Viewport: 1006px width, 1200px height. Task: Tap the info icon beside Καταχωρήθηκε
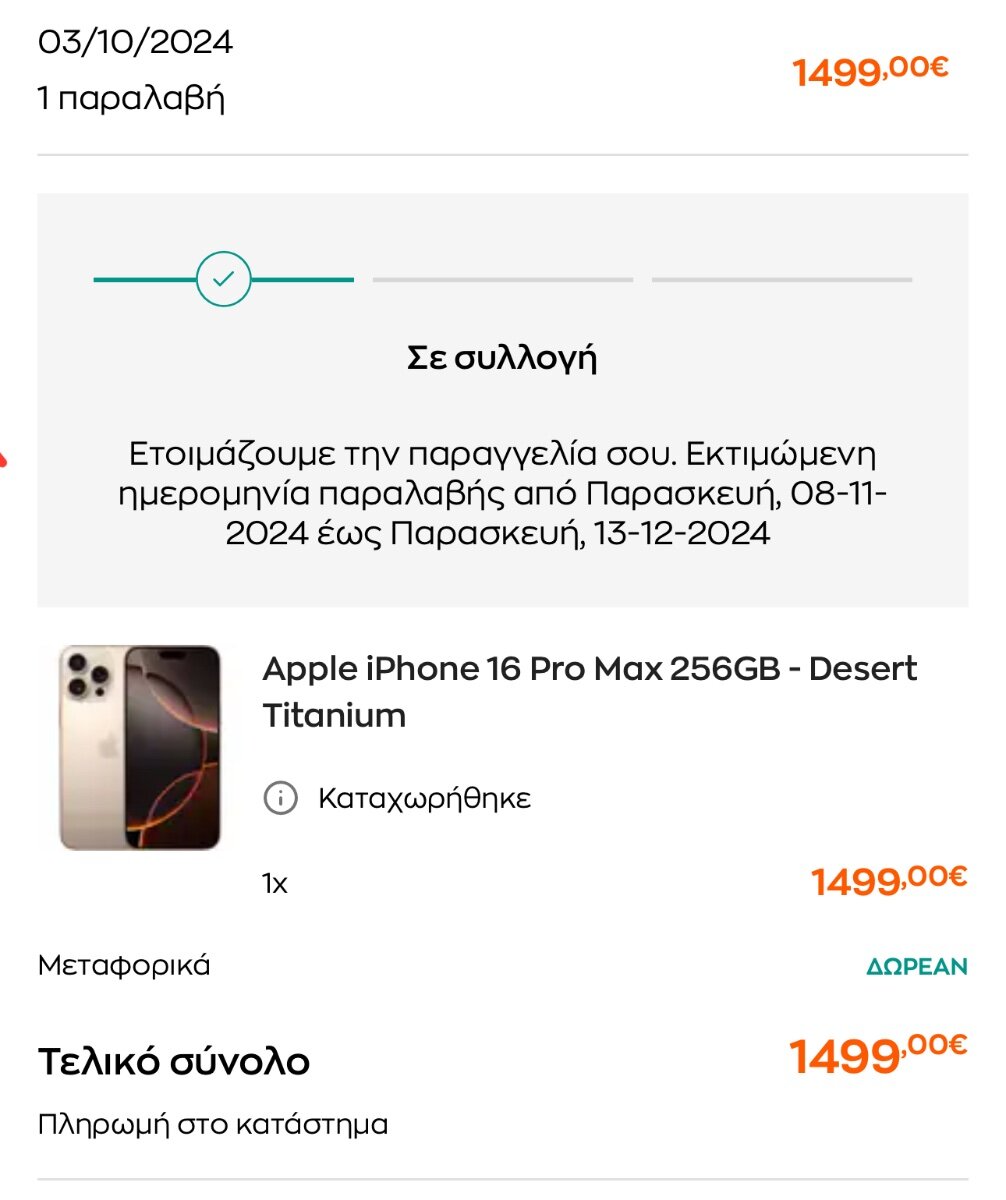click(x=281, y=798)
